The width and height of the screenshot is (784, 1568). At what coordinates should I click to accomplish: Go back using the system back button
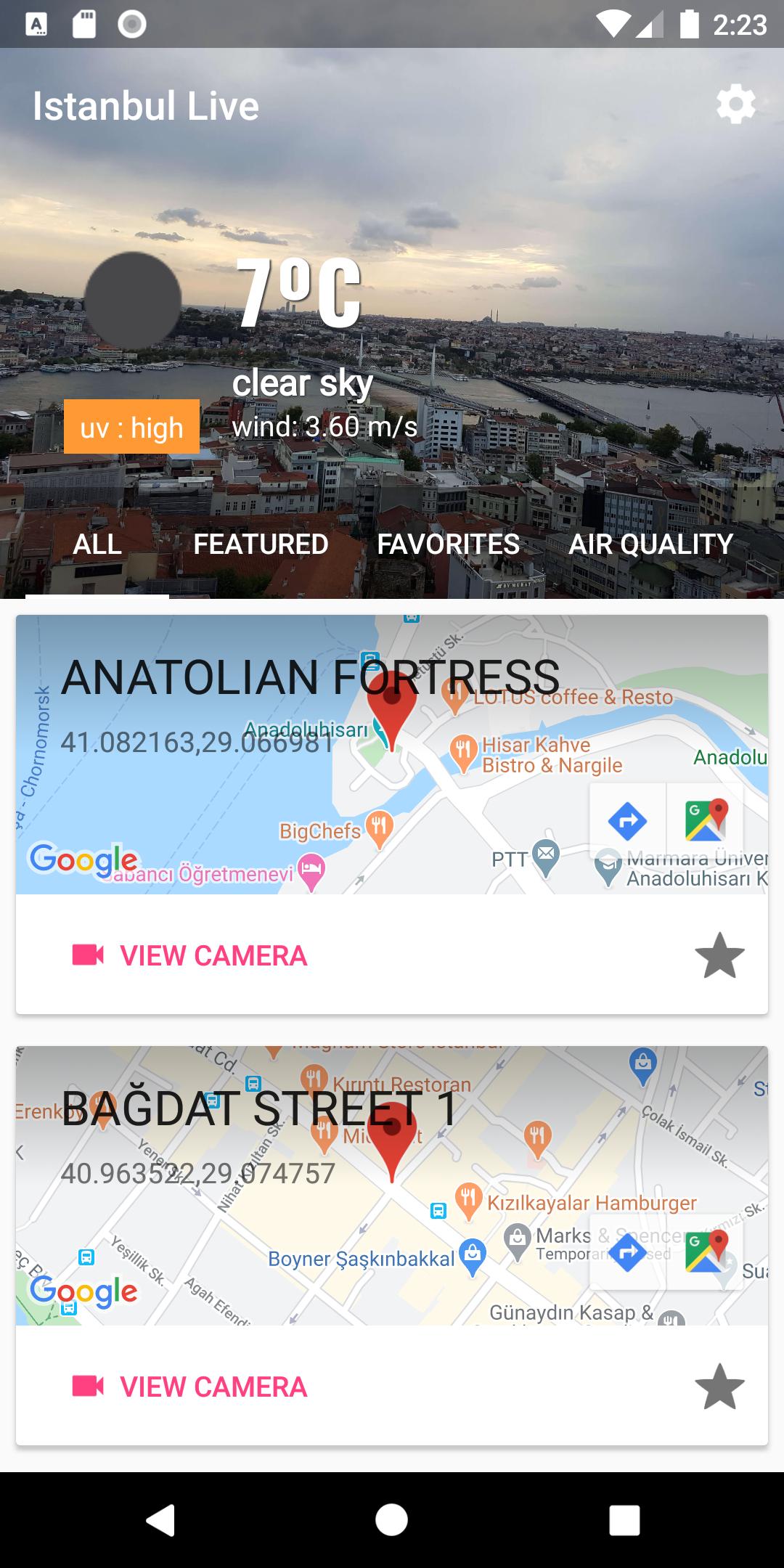pyautogui.click(x=160, y=1519)
